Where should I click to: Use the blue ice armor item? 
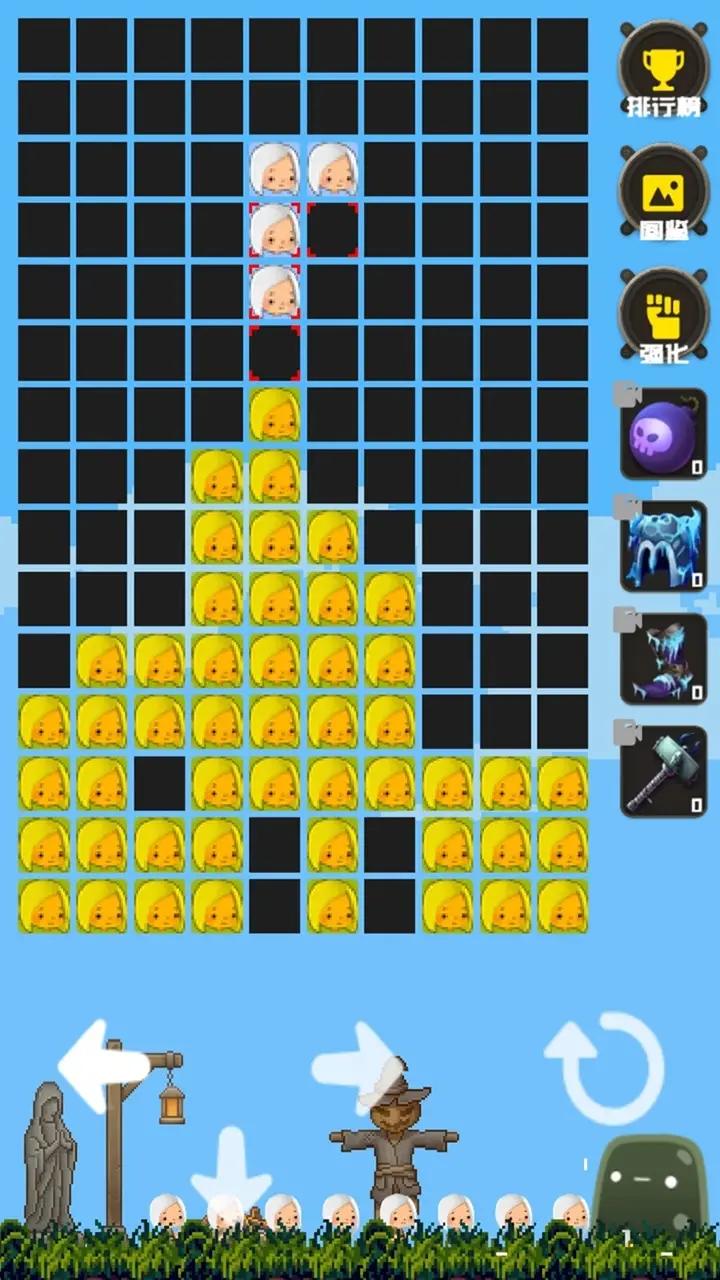[x=663, y=548]
